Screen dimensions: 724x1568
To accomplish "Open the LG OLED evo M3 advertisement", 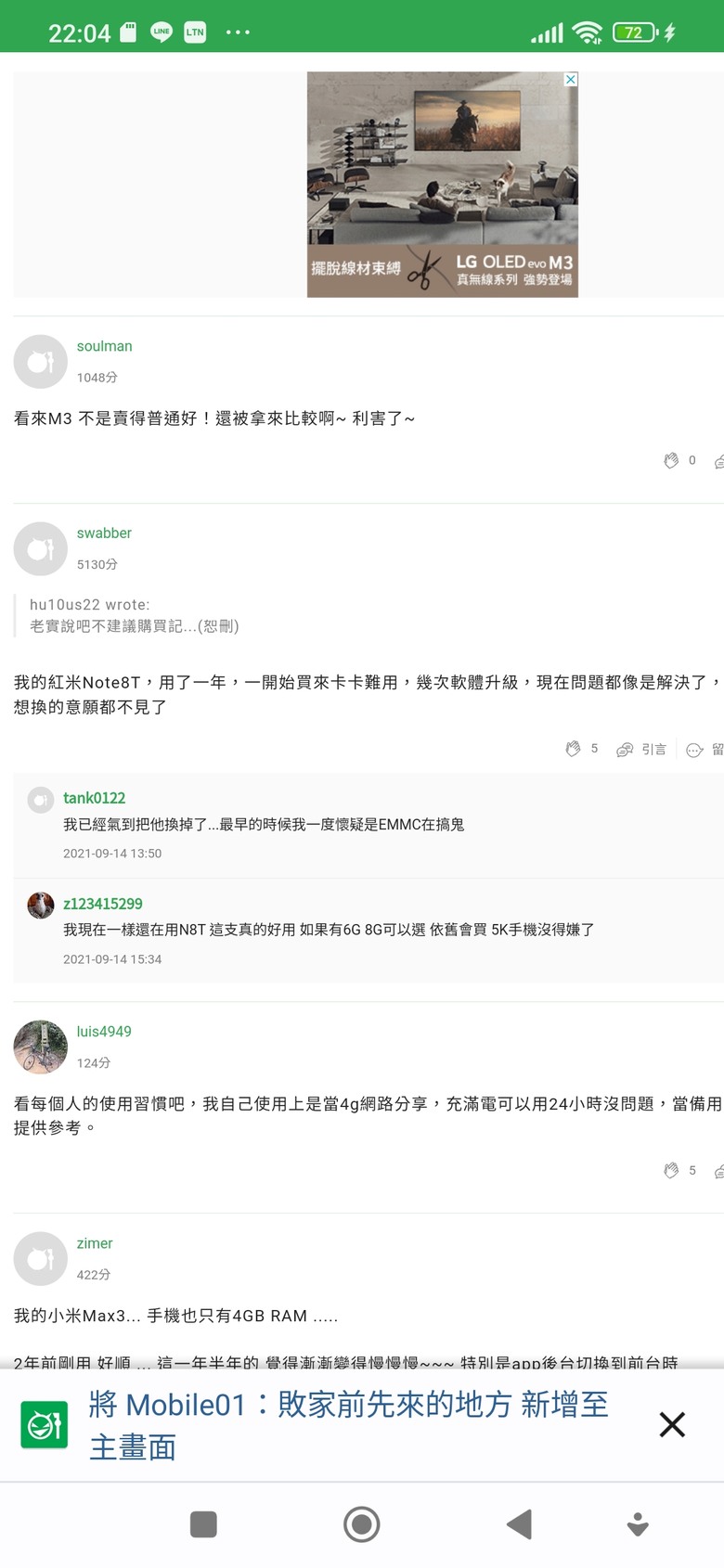I will tap(442, 186).
